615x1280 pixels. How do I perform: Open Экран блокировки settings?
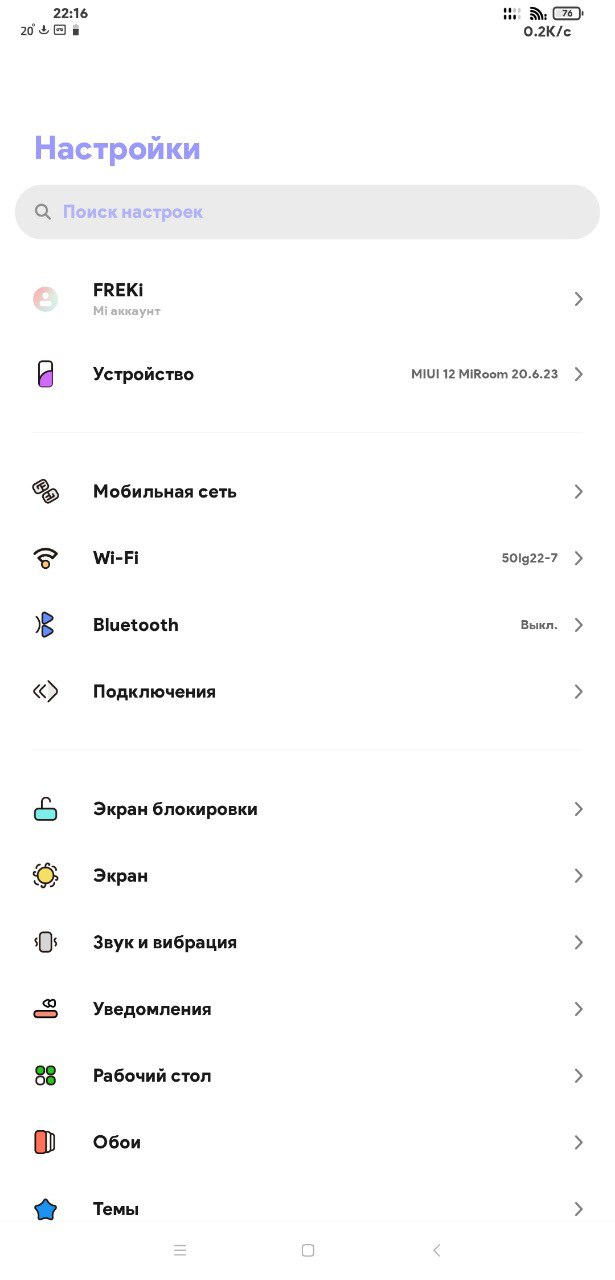click(x=307, y=809)
